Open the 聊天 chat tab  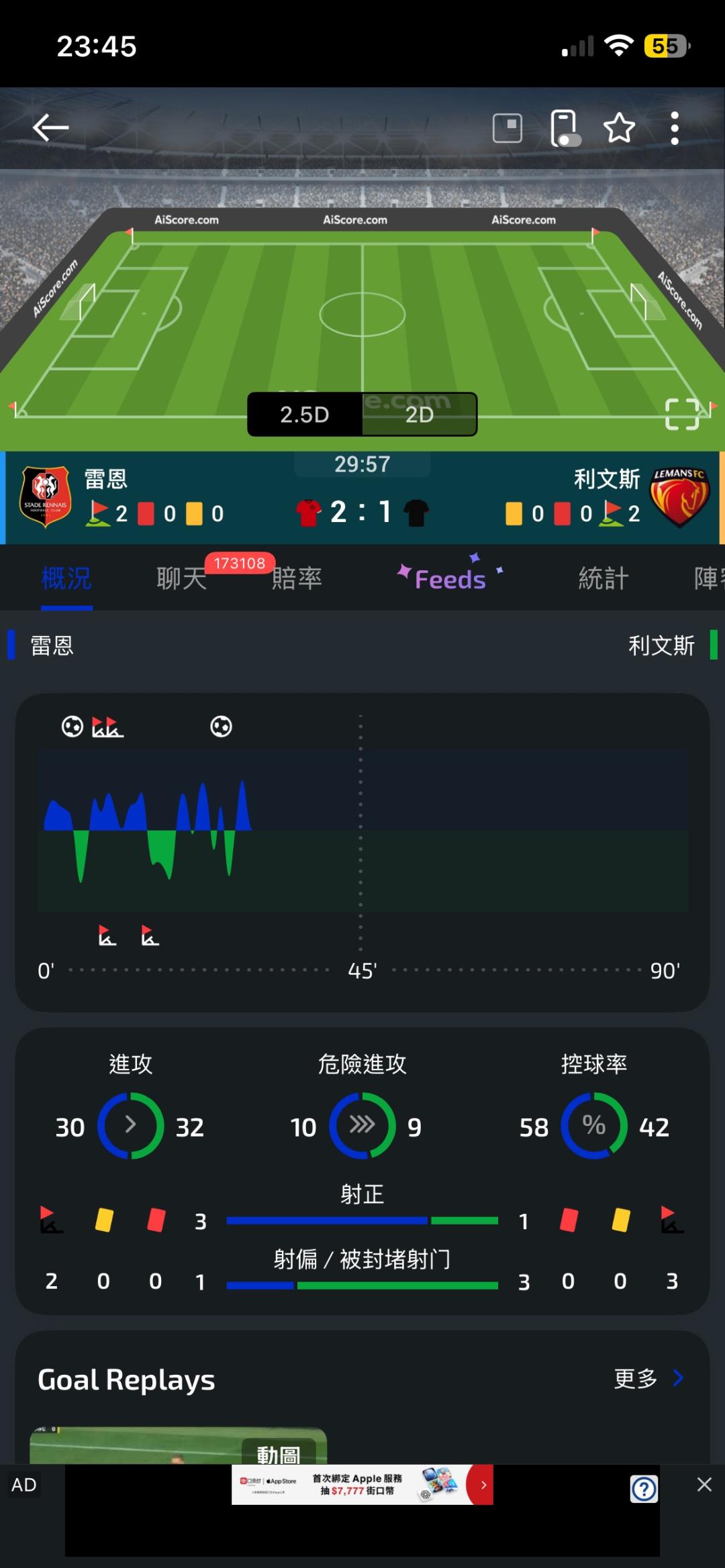[181, 578]
